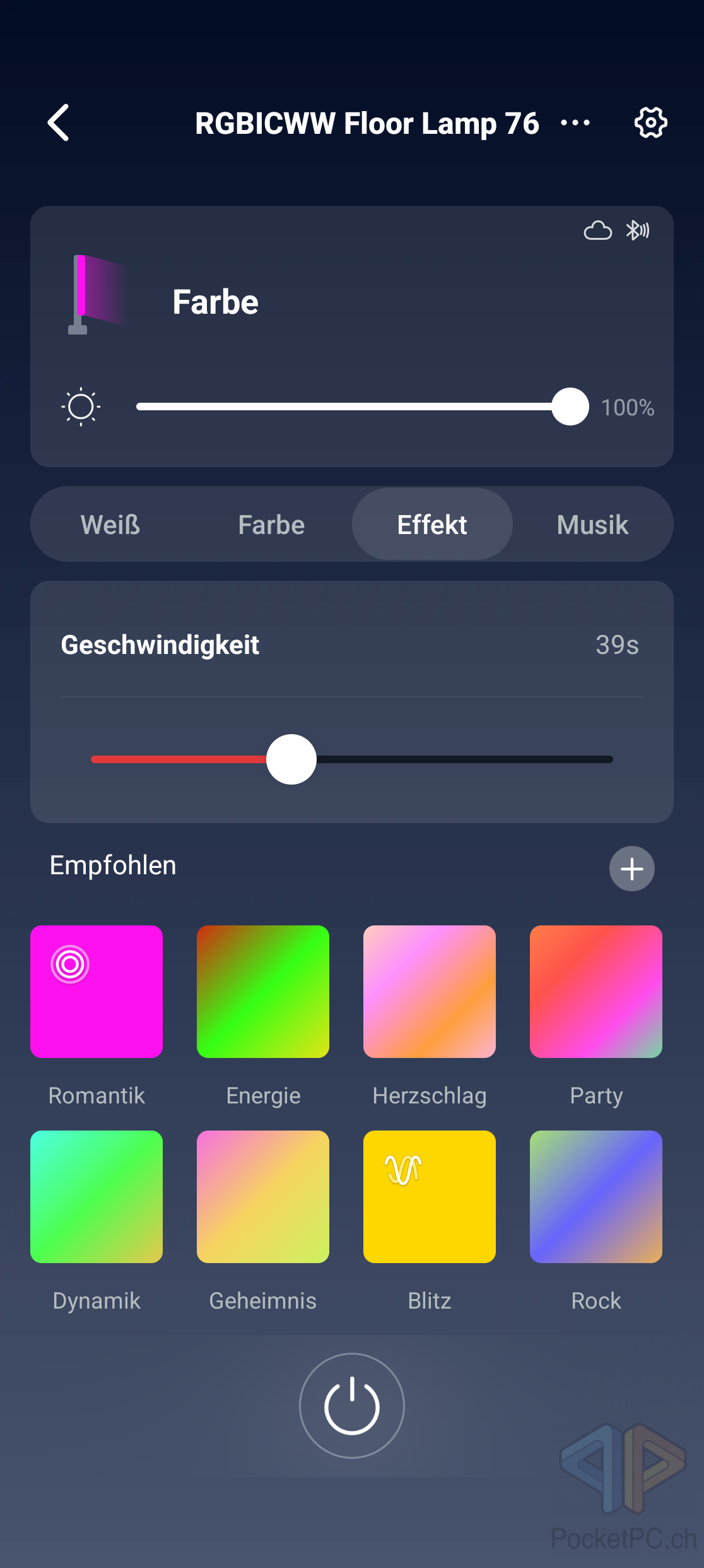The height and width of the screenshot is (1568, 704).
Task: Go back using the top arrow
Action: point(59,122)
